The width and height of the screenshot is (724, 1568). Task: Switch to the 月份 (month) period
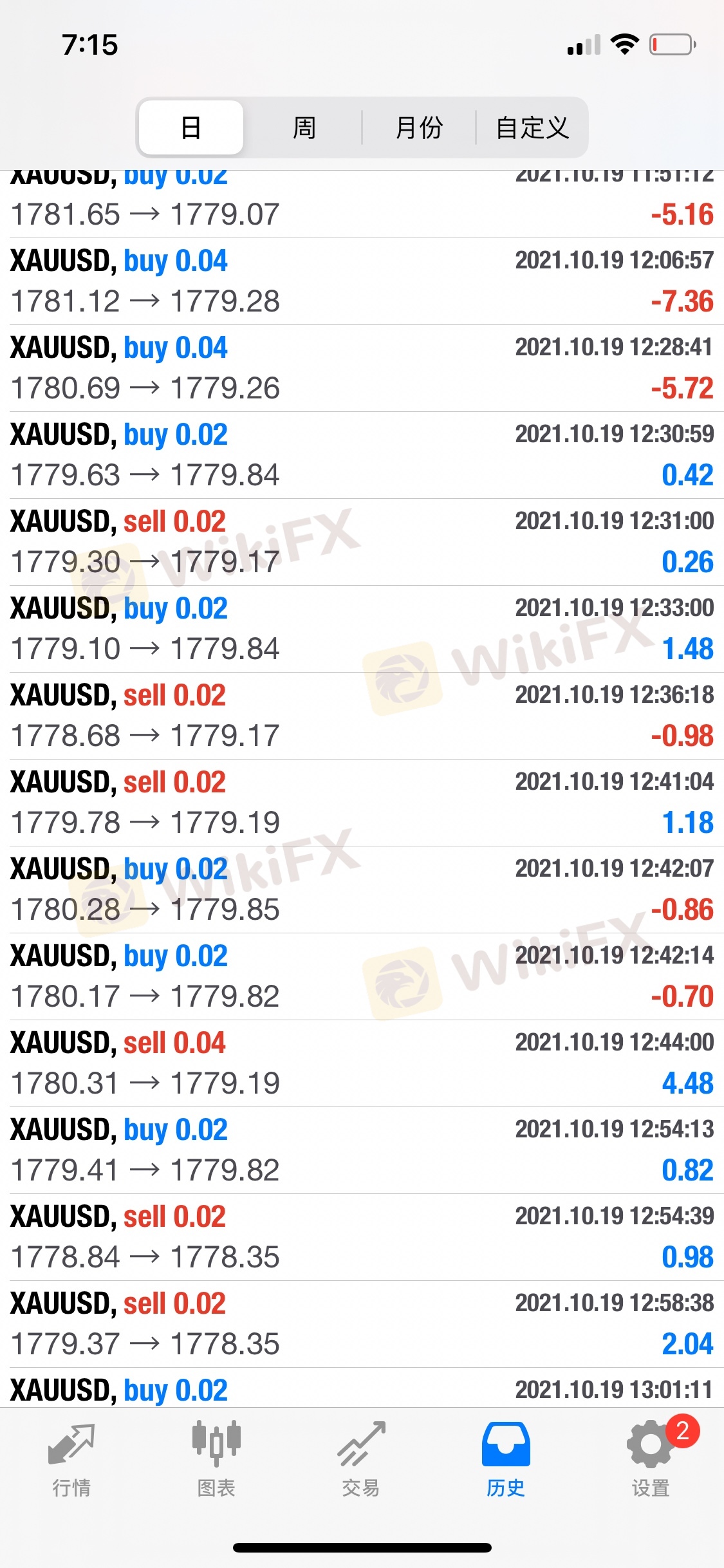click(419, 127)
